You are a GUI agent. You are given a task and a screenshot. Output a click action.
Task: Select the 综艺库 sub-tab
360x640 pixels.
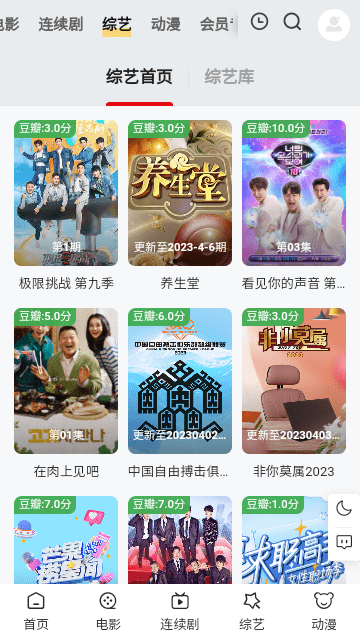point(229,77)
